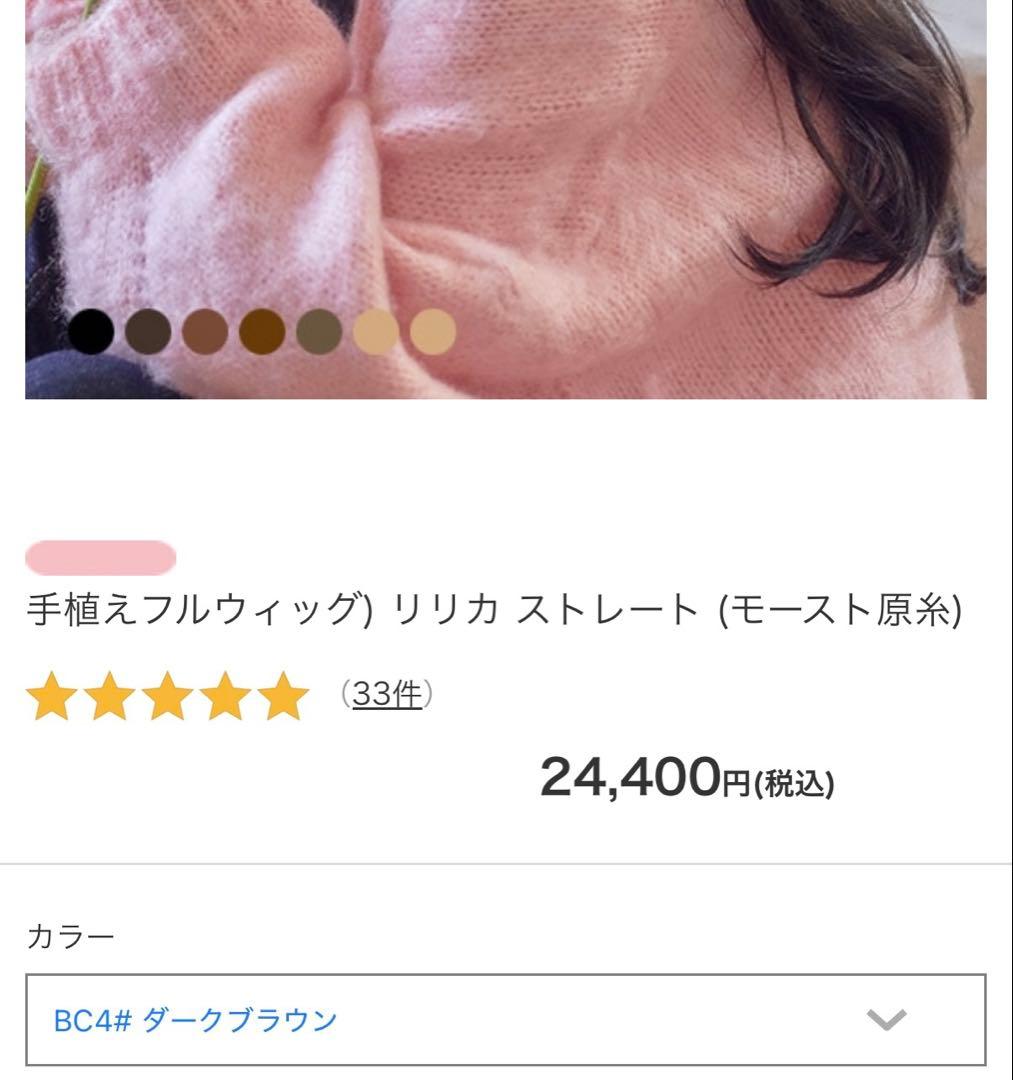Select the rightmost blonde color swatch
The image size is (1013, 1080).
[x=431, y=331]
